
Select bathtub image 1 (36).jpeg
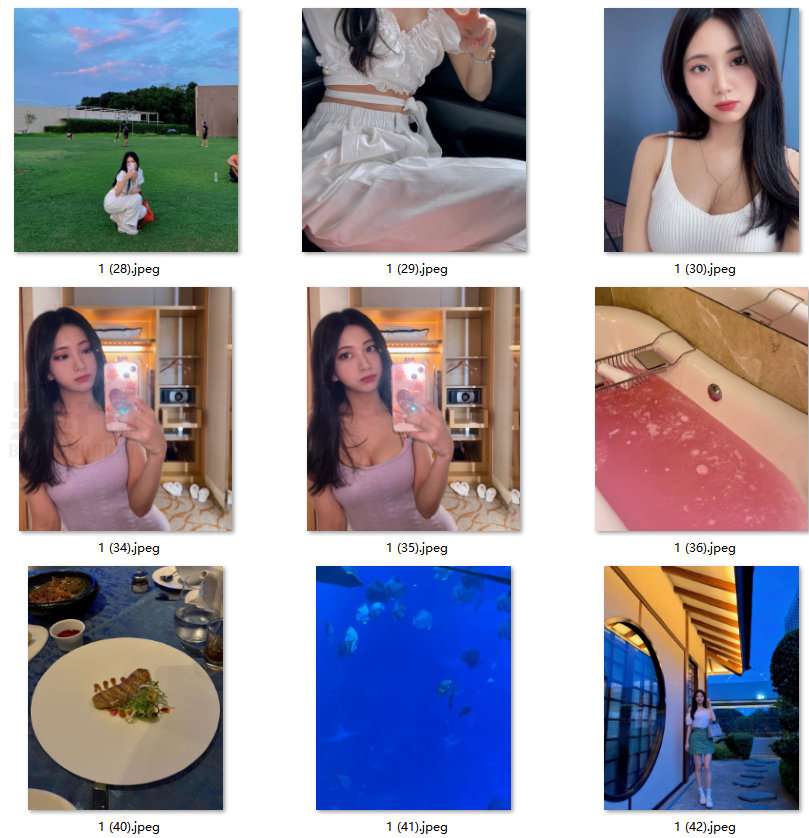702,409
